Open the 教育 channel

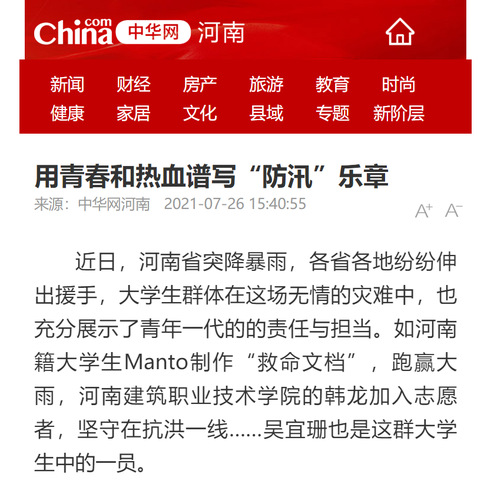(332, 84)
